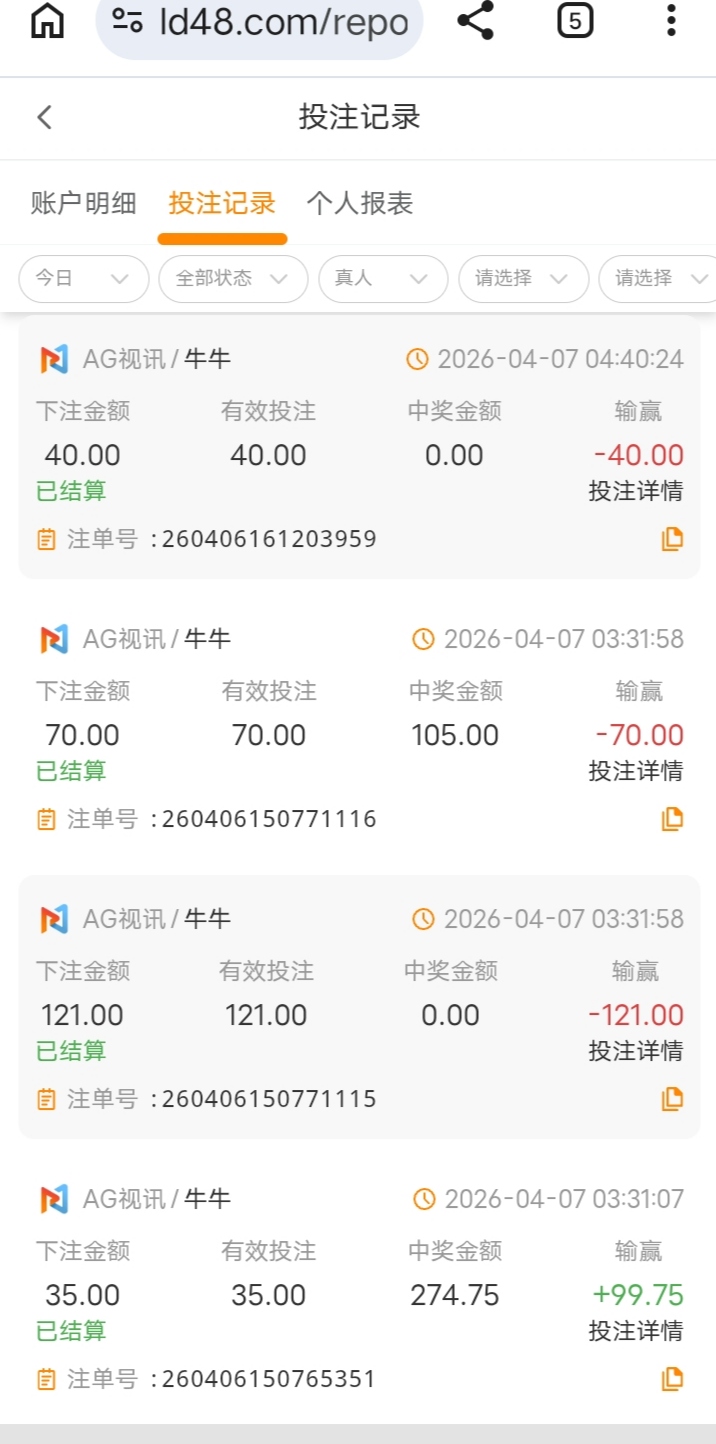Open the browser overflow menu

click(x=671, y=21)
